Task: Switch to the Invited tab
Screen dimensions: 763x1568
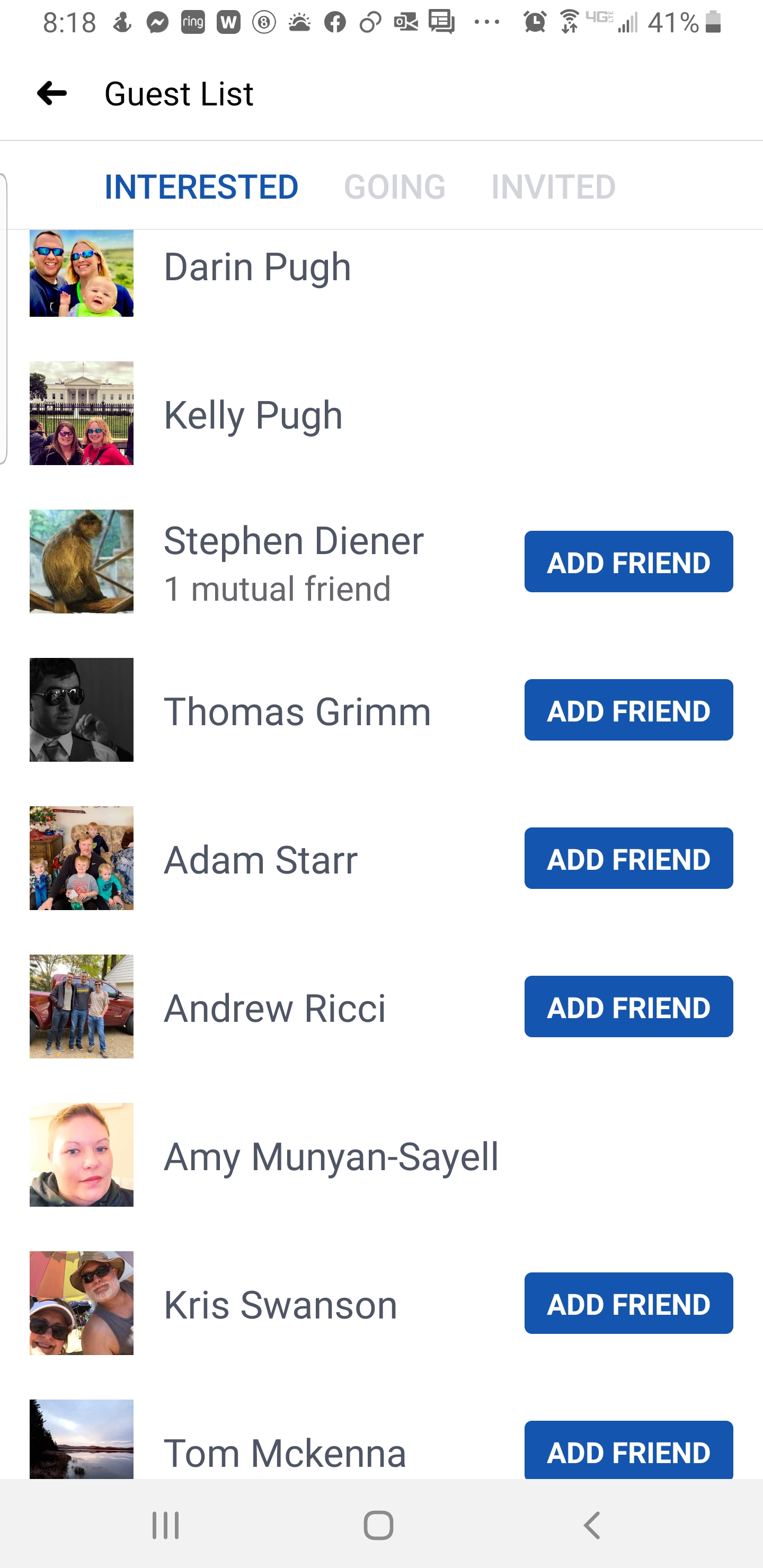Action: tap(554, 187)
